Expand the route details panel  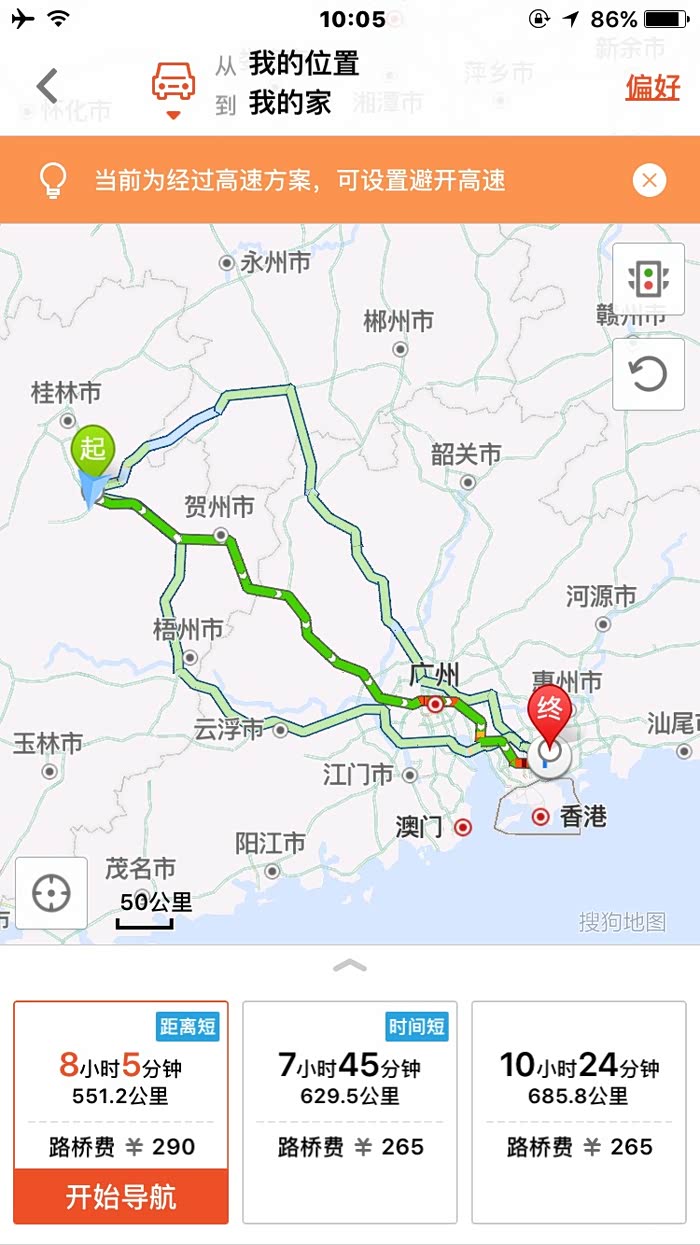[x=350, y=966]
